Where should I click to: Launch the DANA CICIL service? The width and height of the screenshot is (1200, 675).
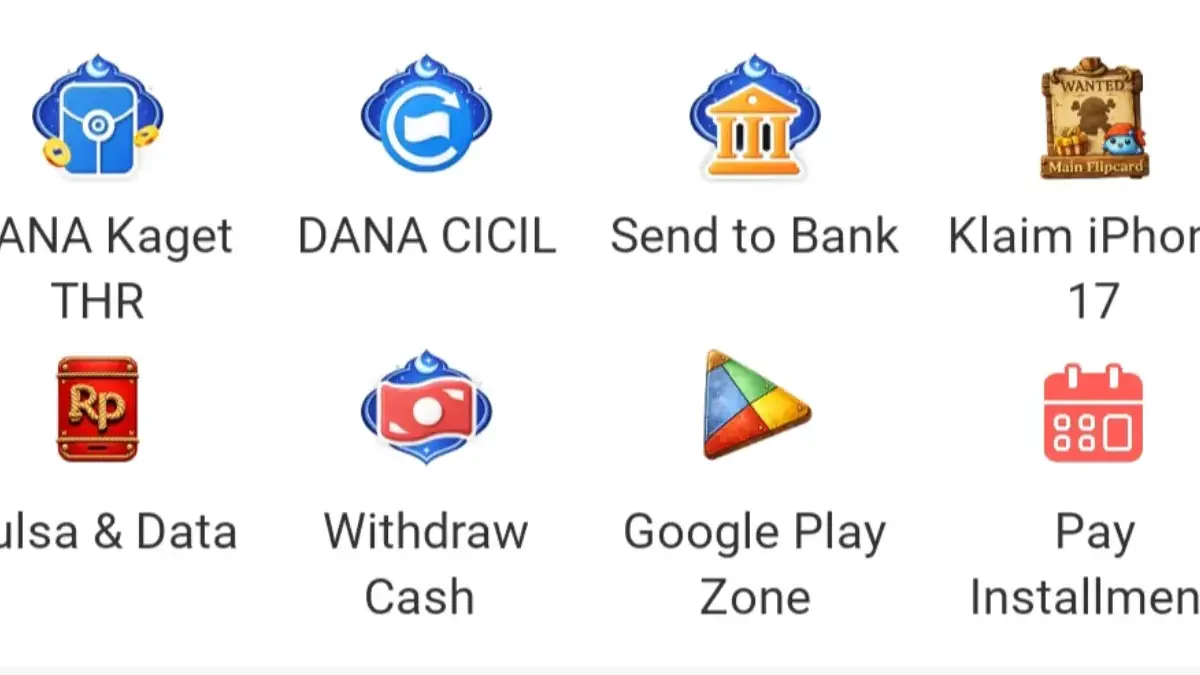pos(426,120)
